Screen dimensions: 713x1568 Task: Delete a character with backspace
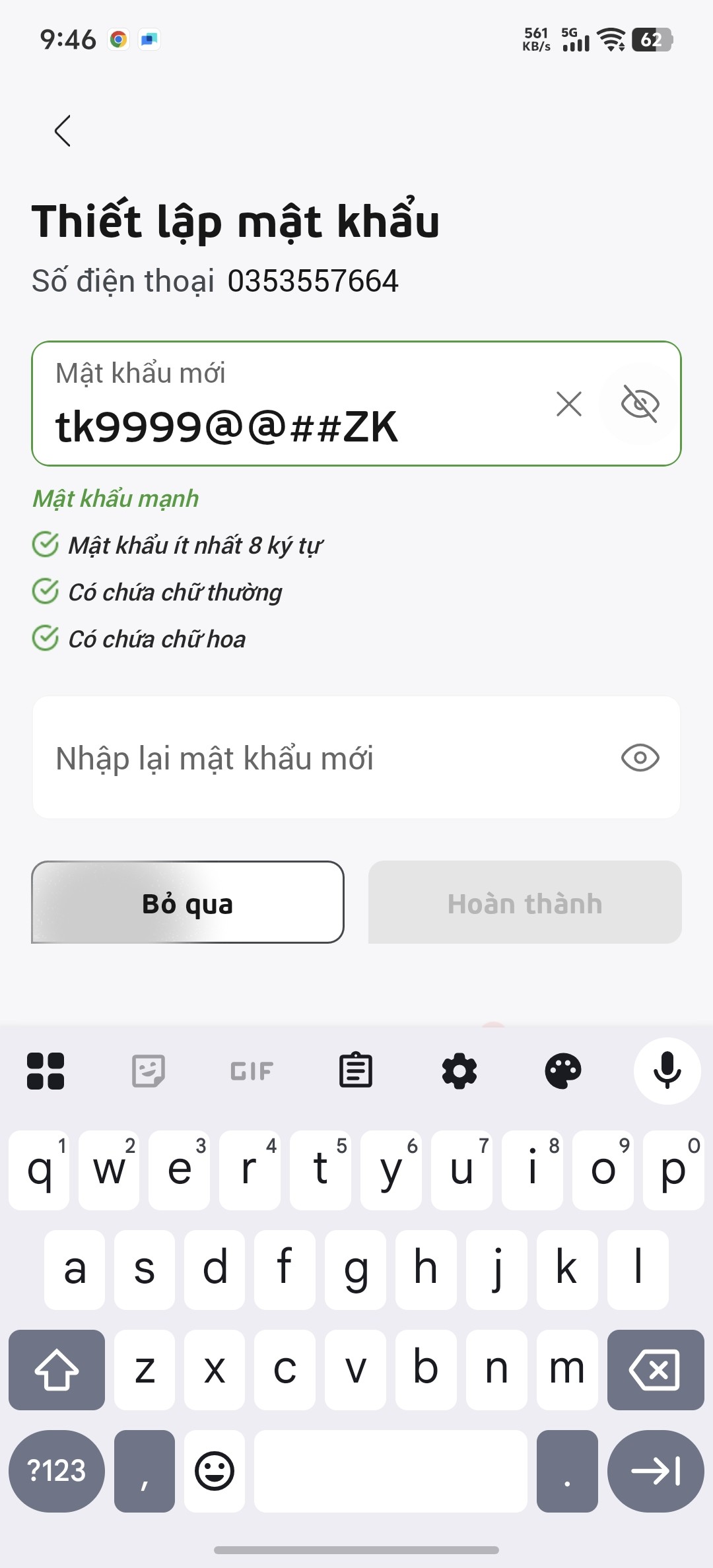point(655,1370)
